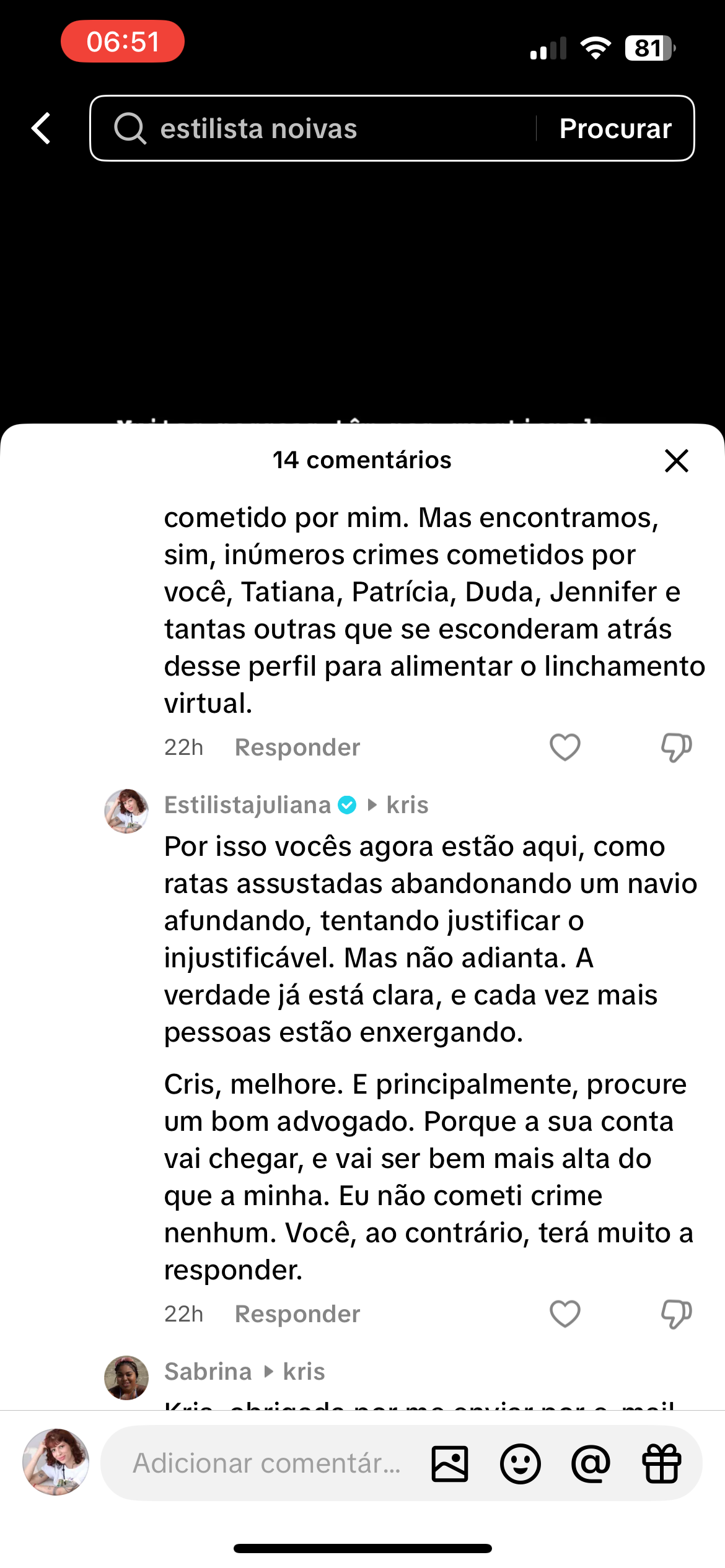
Task: Dislike the comment ending with 'linchamento virtual'
Action: pos(676,747)
